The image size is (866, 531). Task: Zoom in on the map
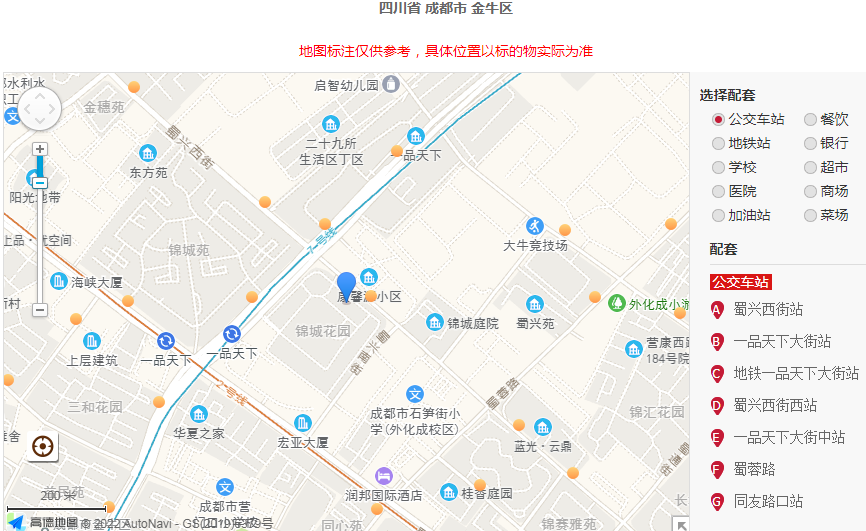(x=40, y=149)
